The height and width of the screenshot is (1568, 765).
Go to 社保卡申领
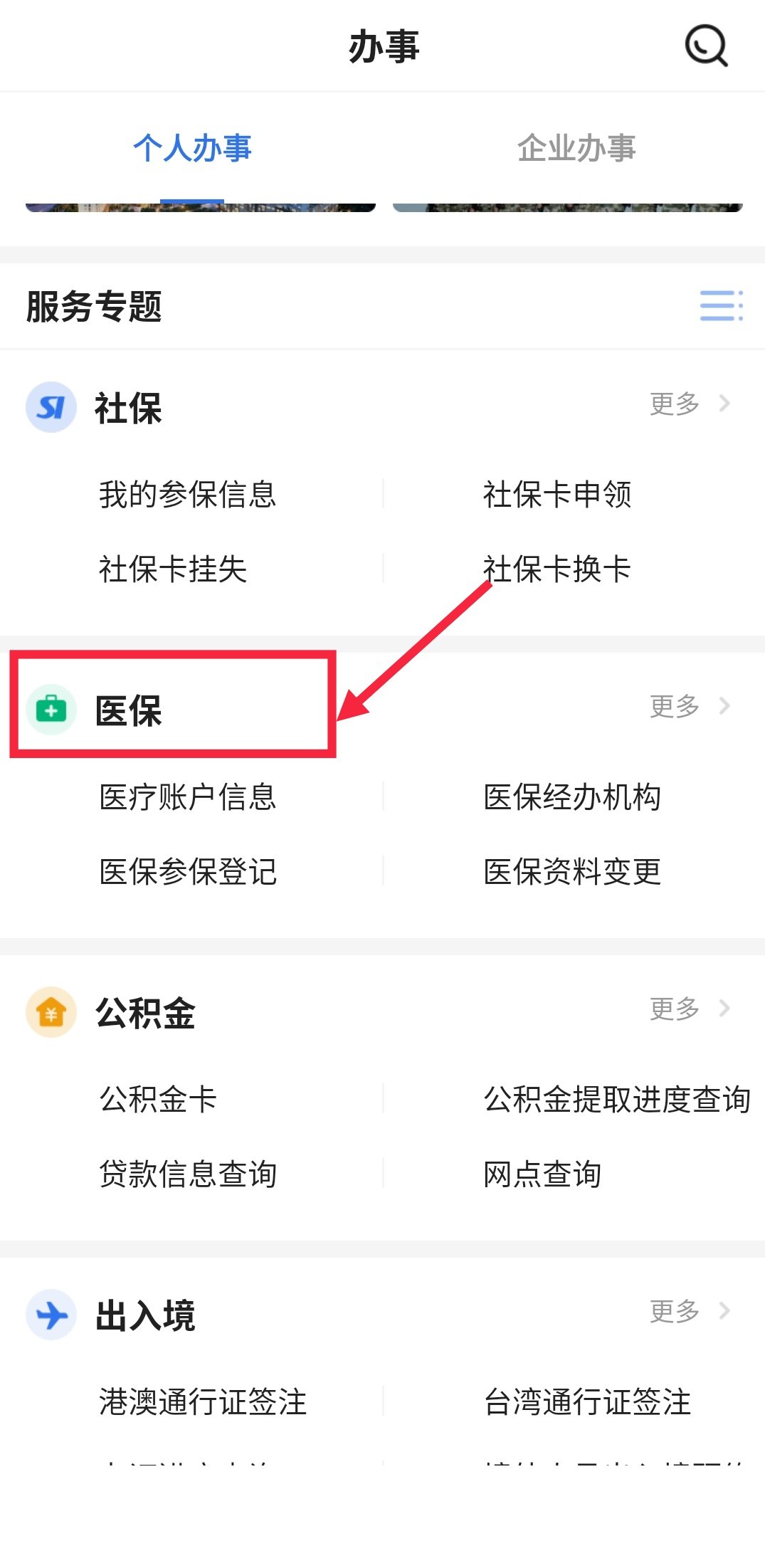click(x=557, y=495)
